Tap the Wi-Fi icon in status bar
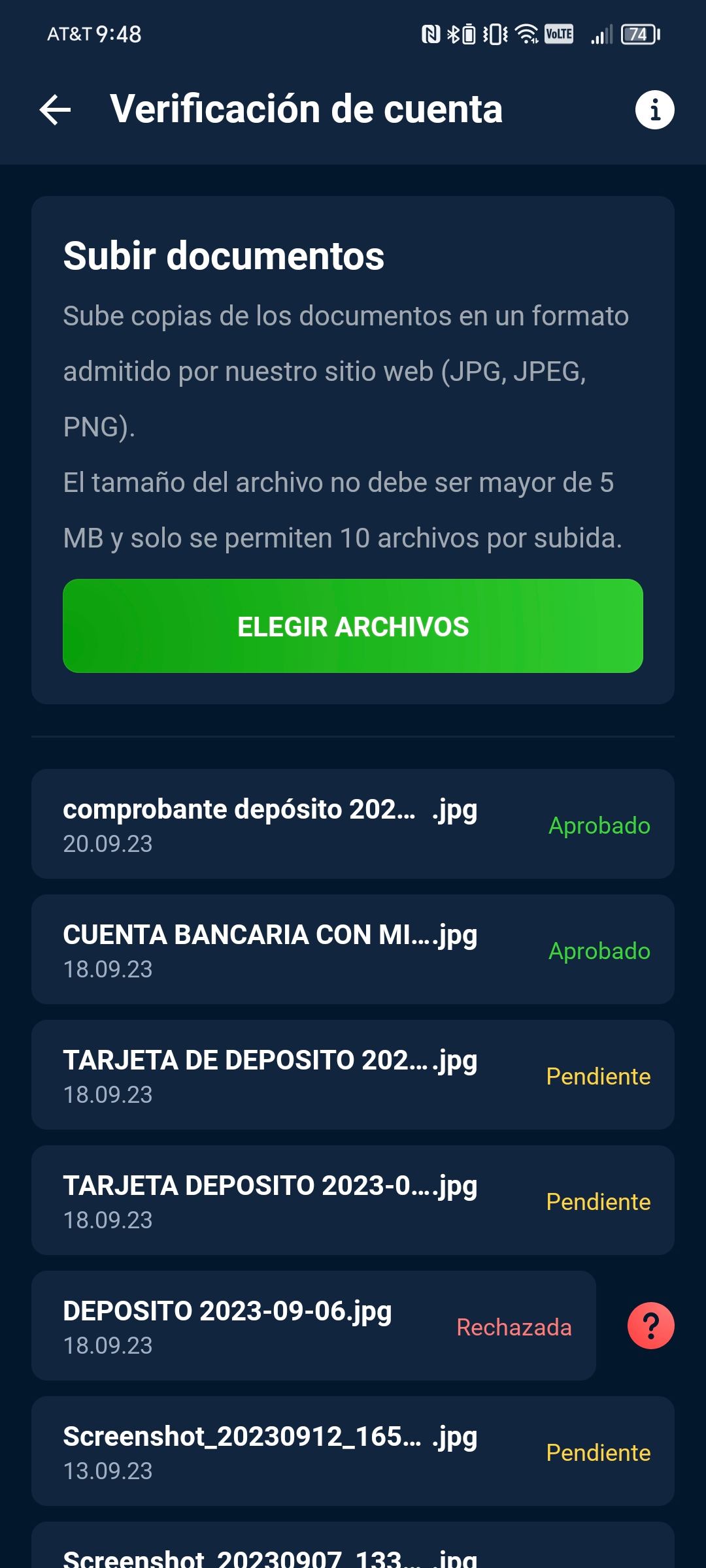This screenshot has height=1568, width=706. 527,34
